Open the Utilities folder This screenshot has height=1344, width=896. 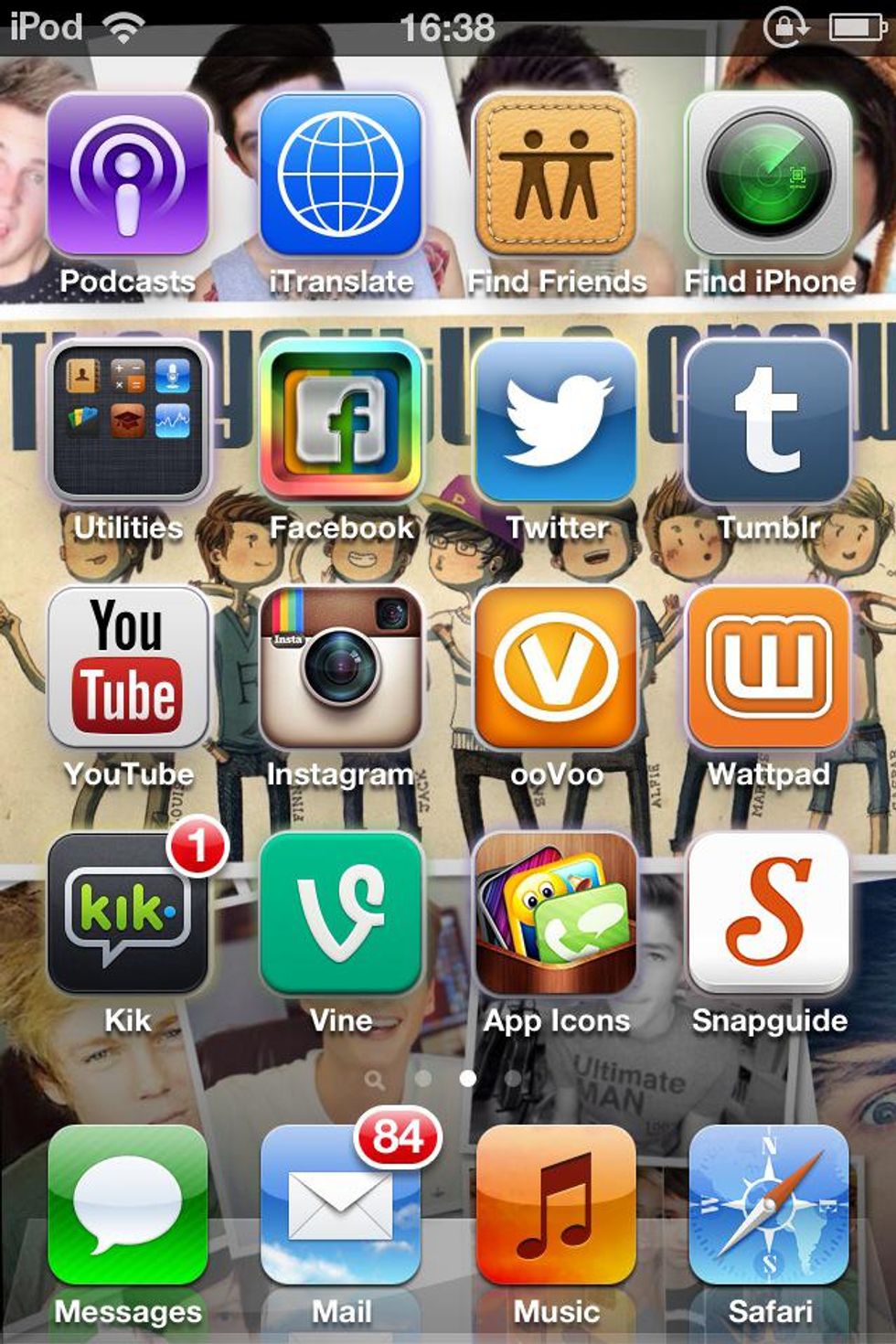(x=128, y=422)
